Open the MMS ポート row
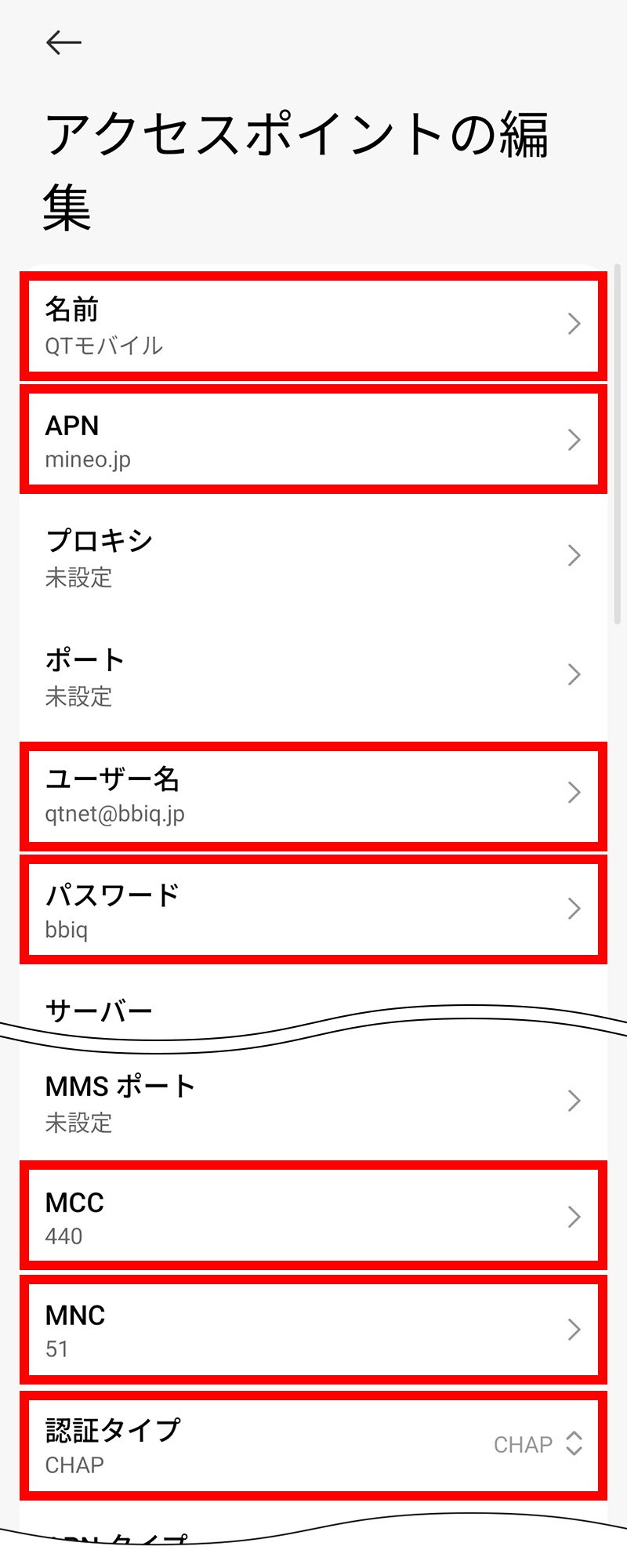Screen dimensions: 627x1568 click(313, 1102)
